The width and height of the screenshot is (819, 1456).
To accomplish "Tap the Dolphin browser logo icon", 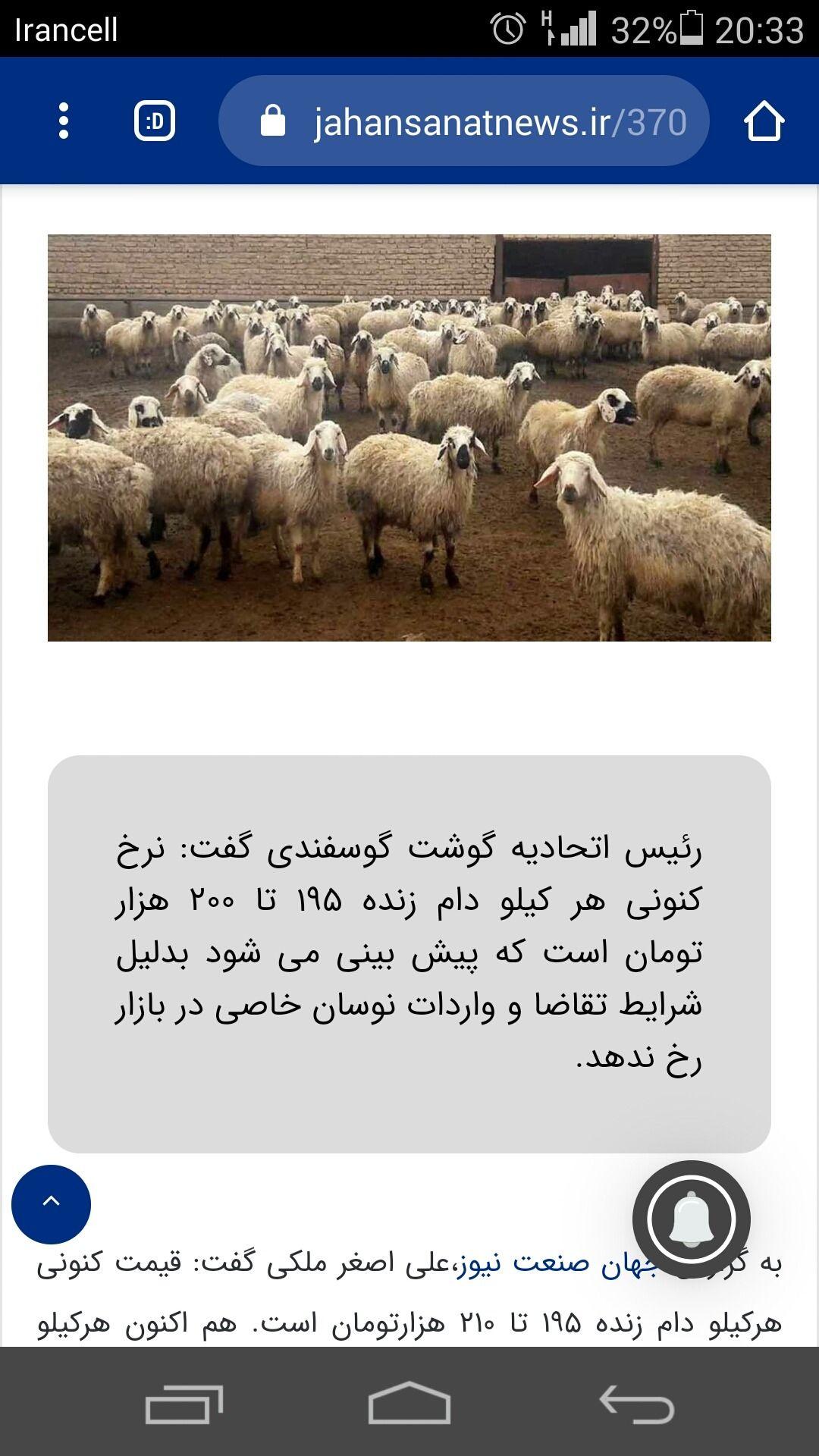I will tap(155, 119).
